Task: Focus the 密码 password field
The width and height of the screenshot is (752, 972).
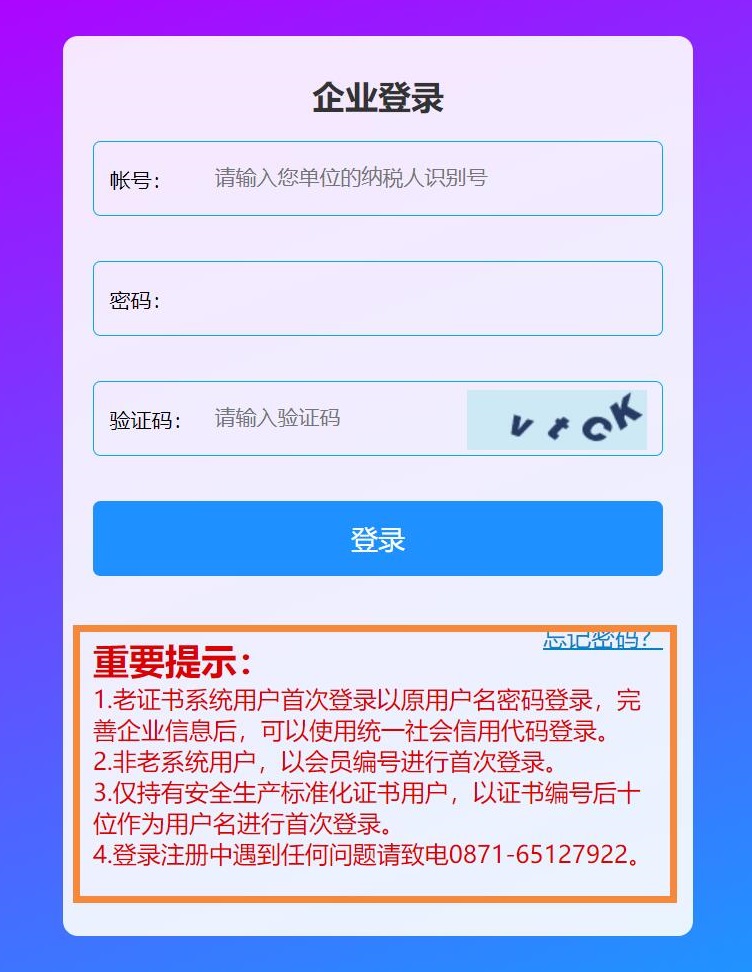Action: [410, 299]
